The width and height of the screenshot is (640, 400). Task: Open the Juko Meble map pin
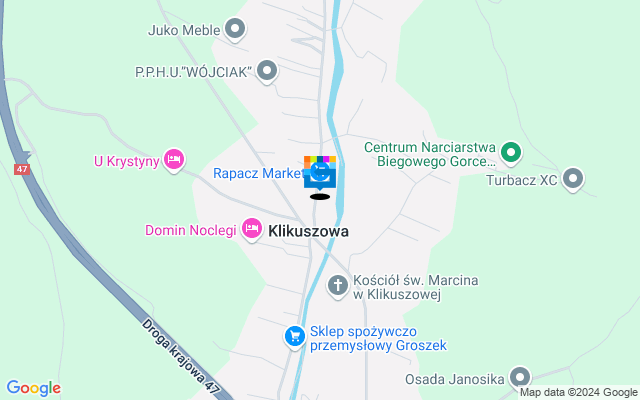click(236, 30)
